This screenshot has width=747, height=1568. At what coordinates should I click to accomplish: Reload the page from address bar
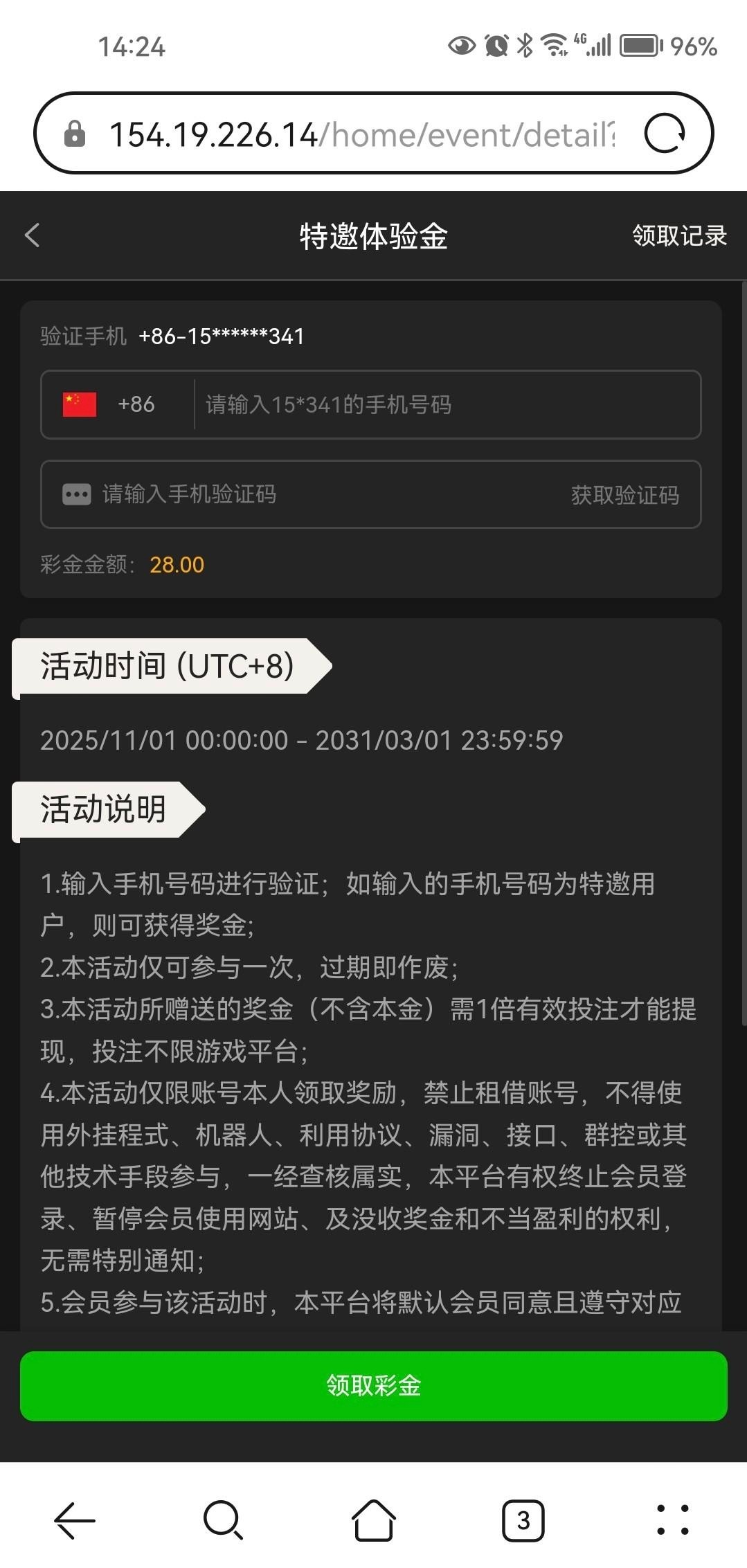[x=664, y=134]
